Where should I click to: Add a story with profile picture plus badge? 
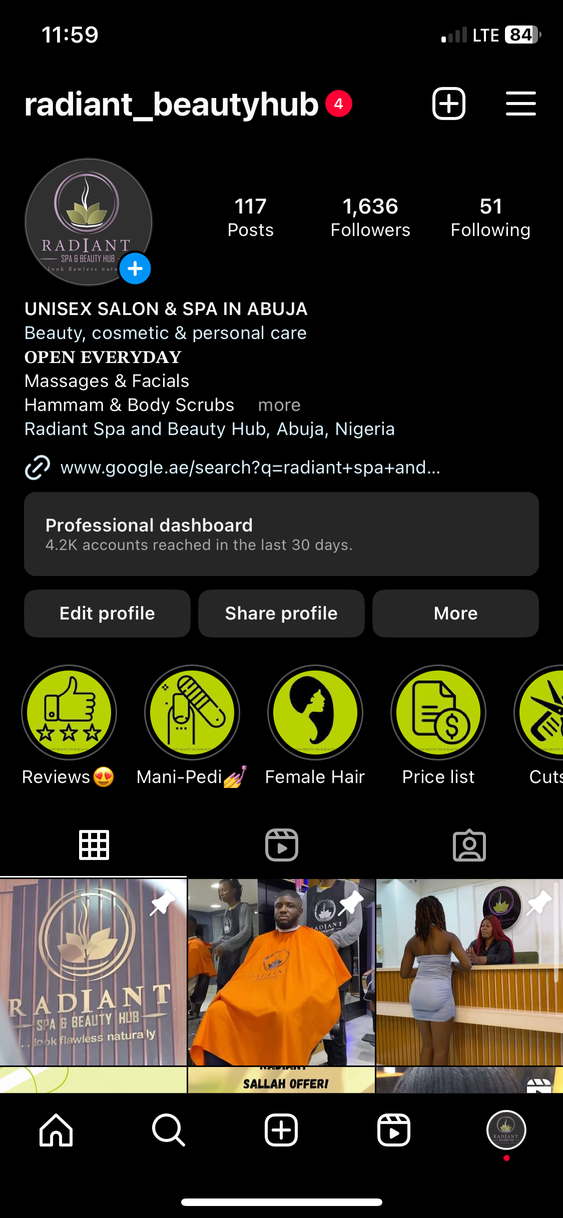pyautogui.click(x=135, y=268)
